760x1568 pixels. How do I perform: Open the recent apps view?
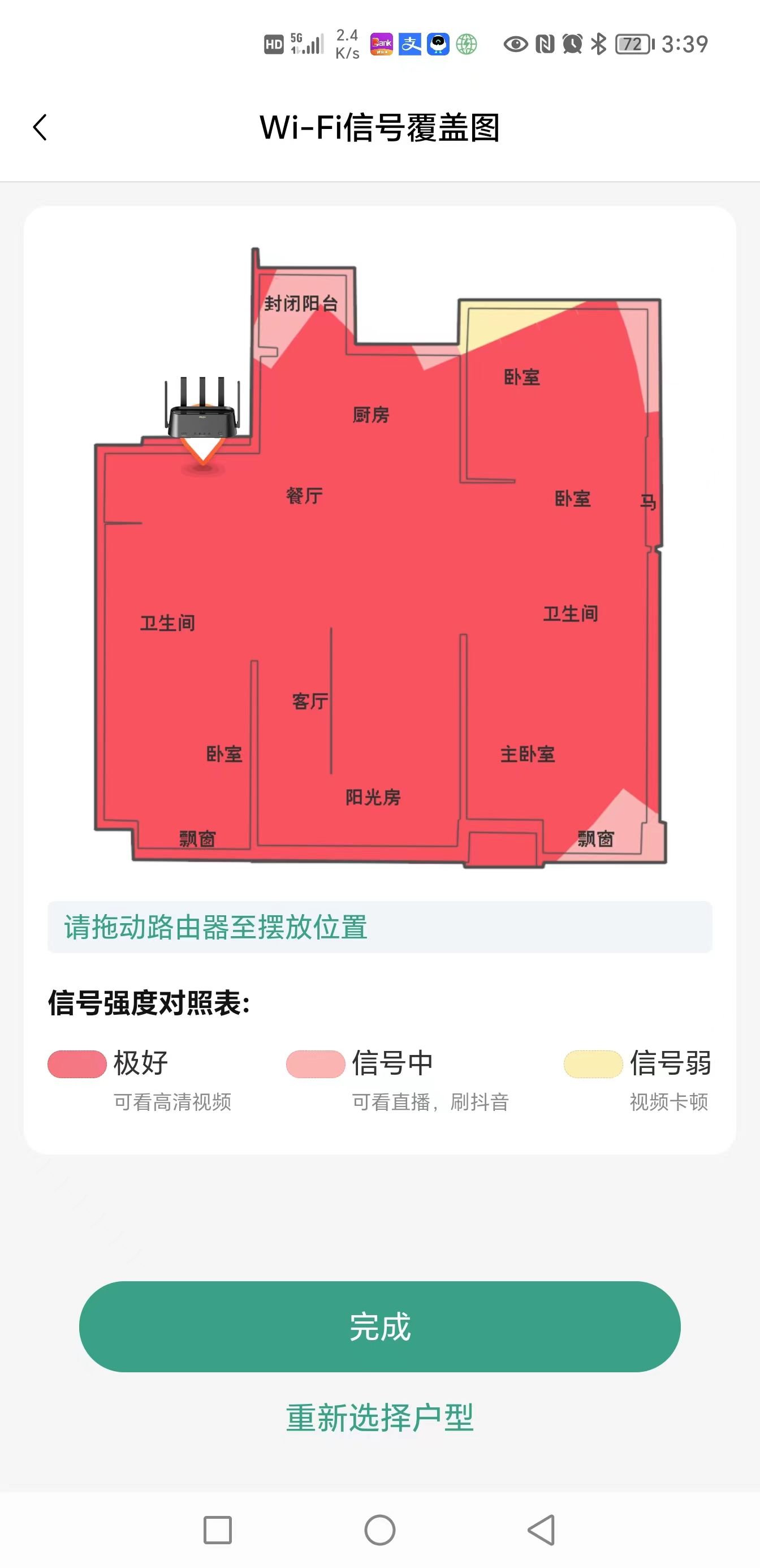[217, 1530]
